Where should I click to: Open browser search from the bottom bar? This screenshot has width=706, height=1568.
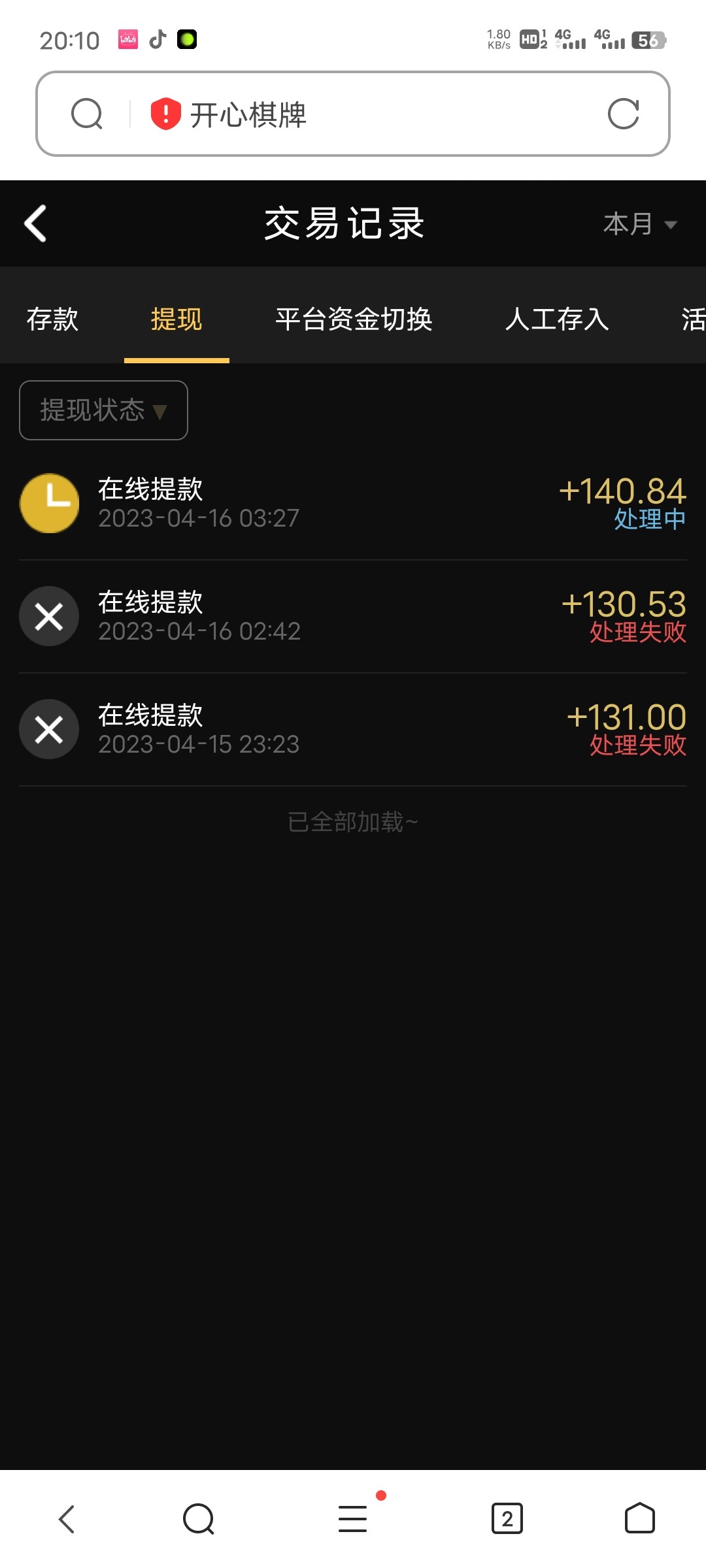pos(199,1519)
